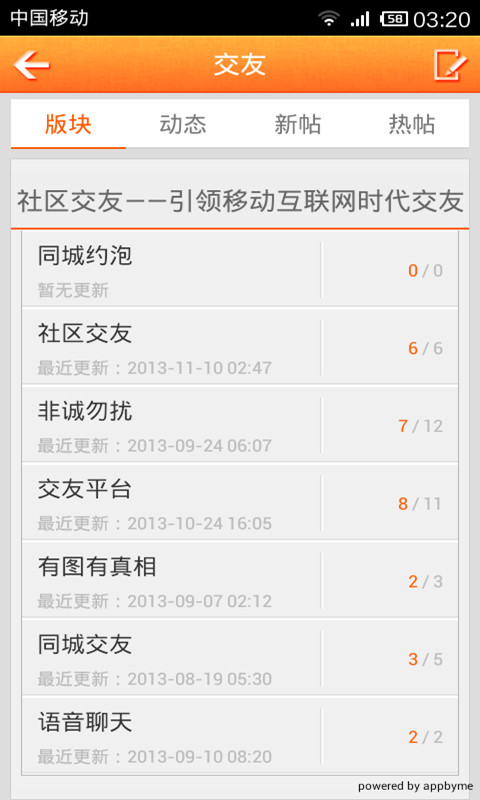480x800 pixels.
Task: Compose a new post with the edit icon
Action: (x=450, y=65)
